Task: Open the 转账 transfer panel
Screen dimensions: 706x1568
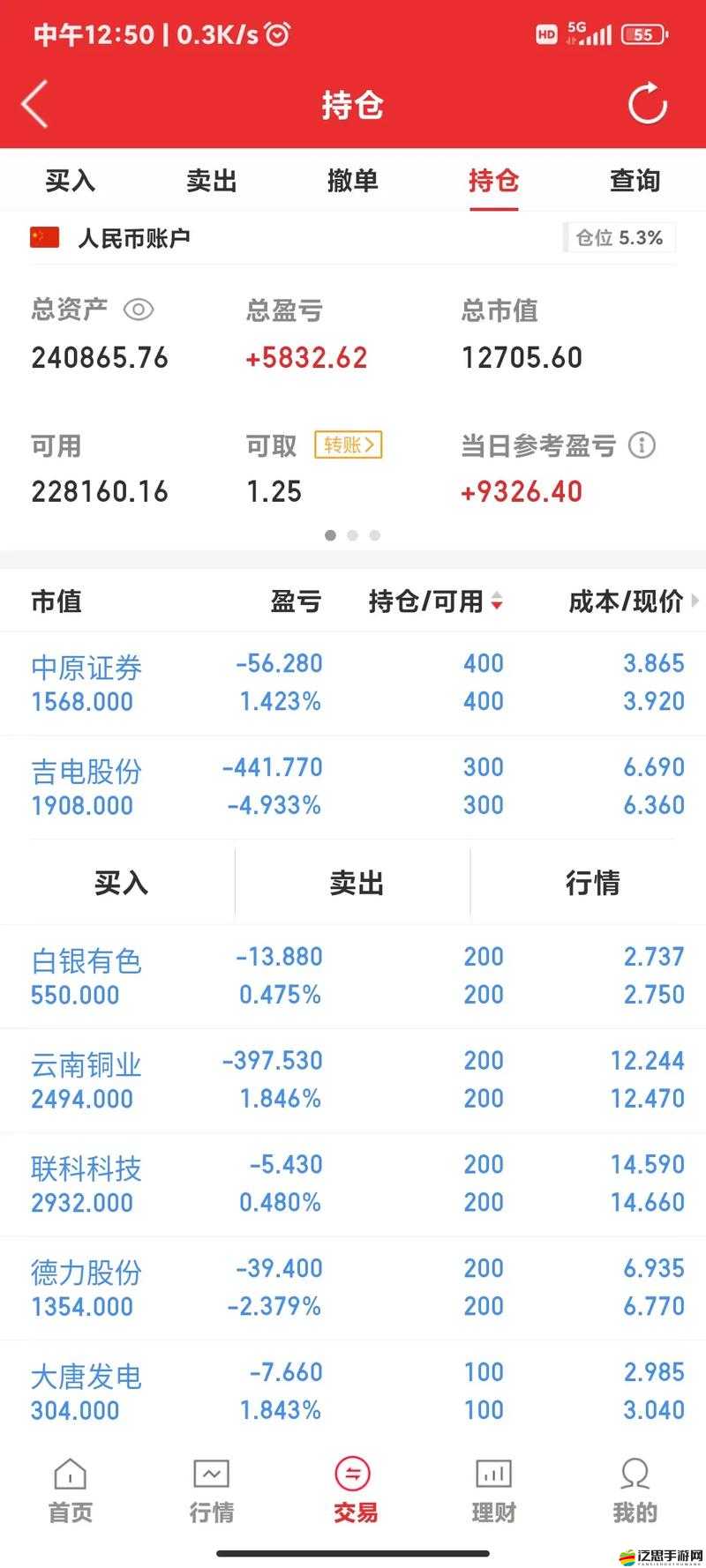Action: [x=348, y=446]
